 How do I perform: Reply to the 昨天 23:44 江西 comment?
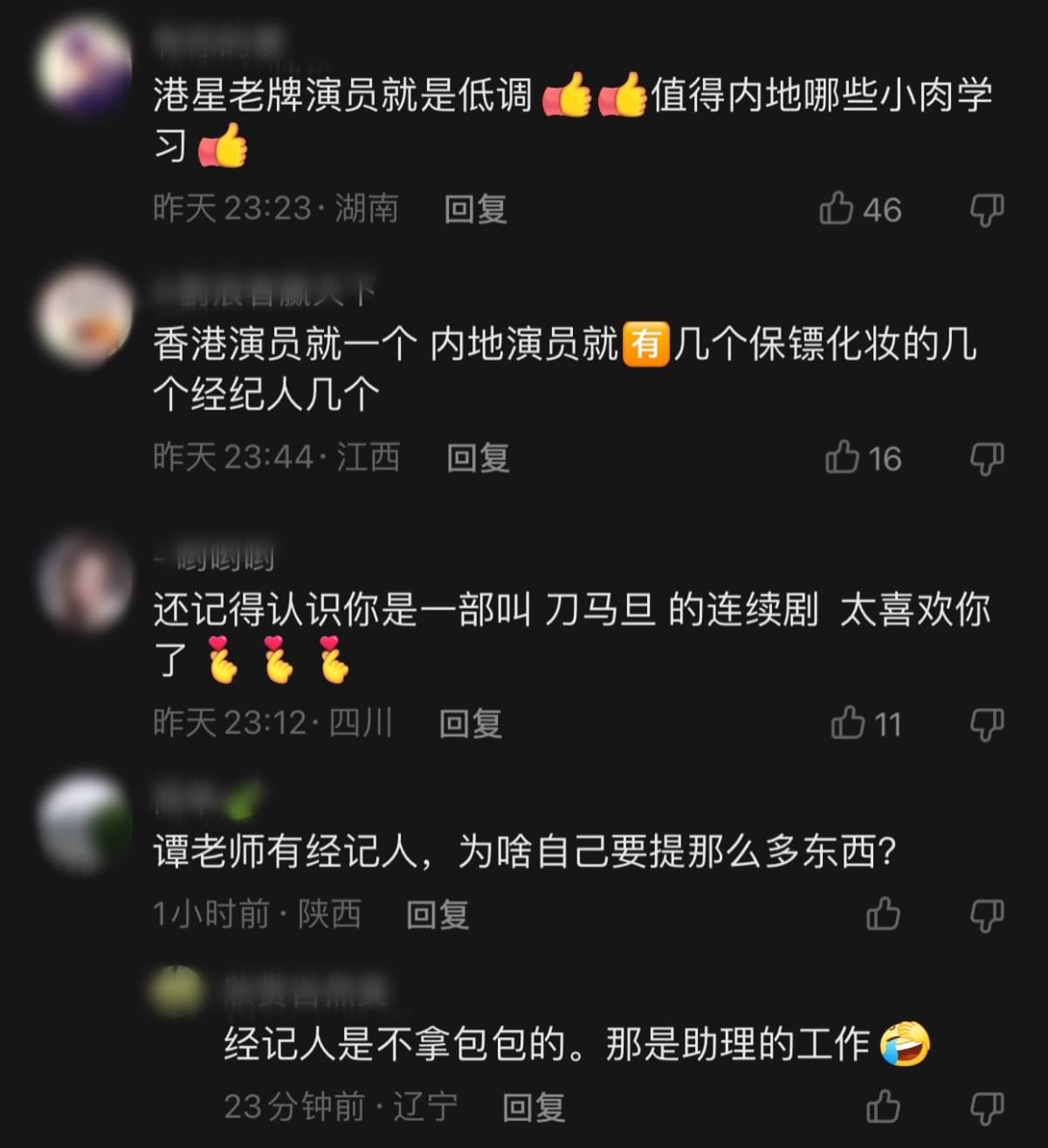point(478,457)
